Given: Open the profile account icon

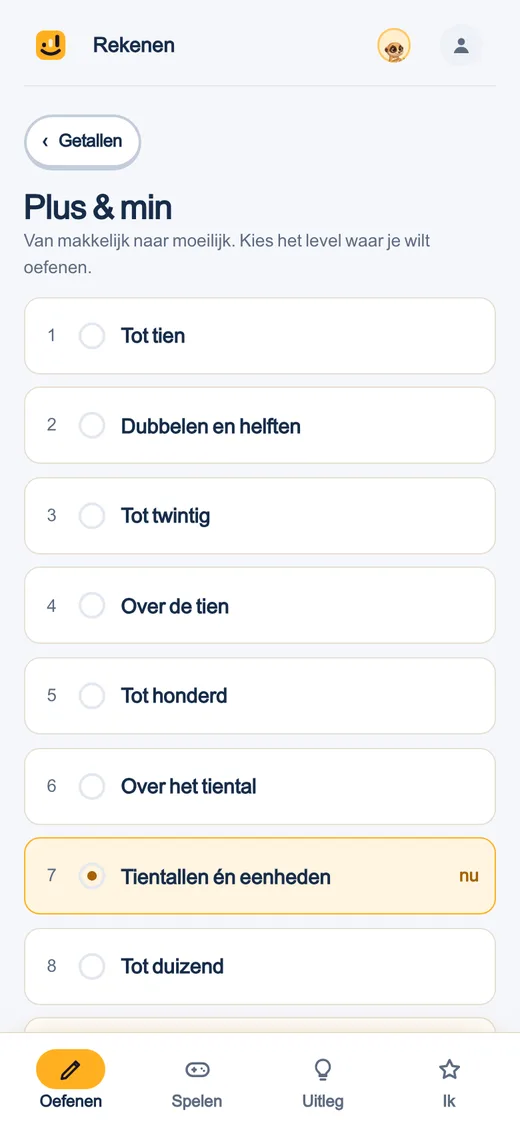Looking at the screenshot, I should pyautogui.click(x=461, y=46).
